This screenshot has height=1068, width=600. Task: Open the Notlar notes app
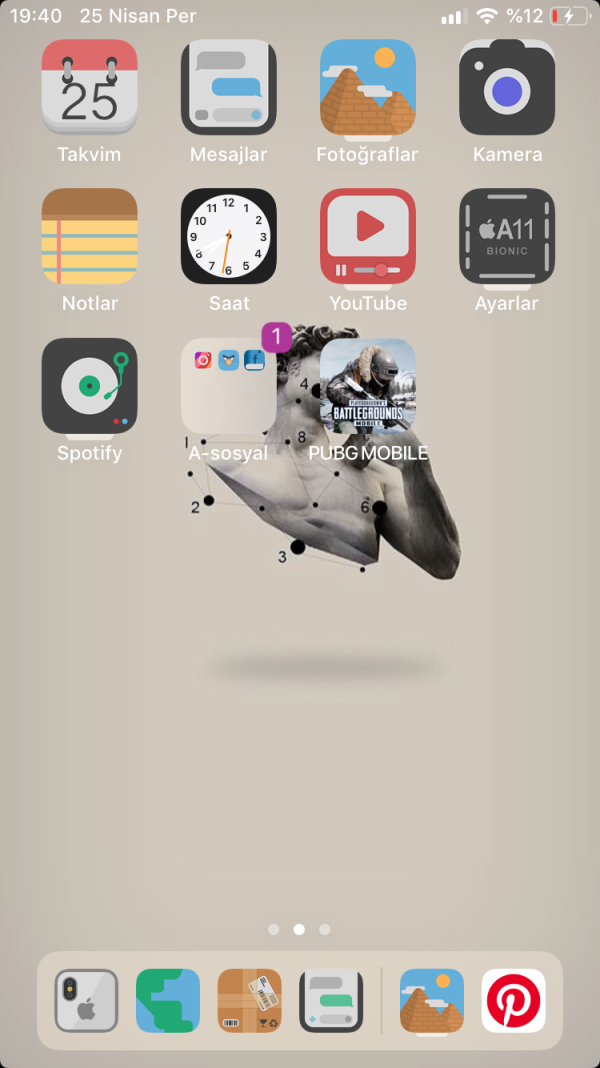coord(89,237)
